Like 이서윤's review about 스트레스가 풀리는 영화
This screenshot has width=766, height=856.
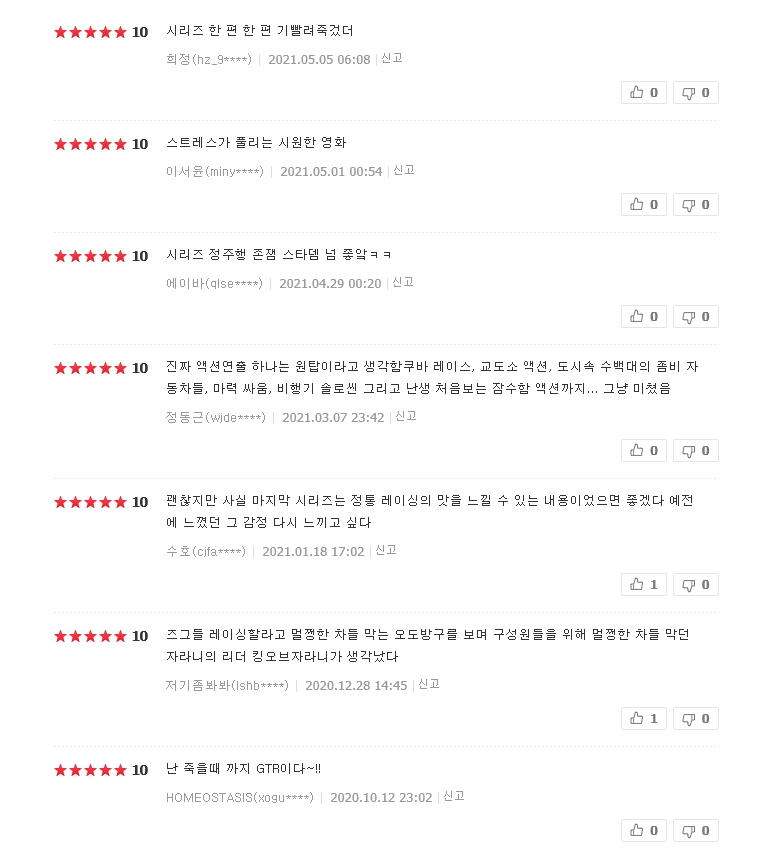point(643,205)
